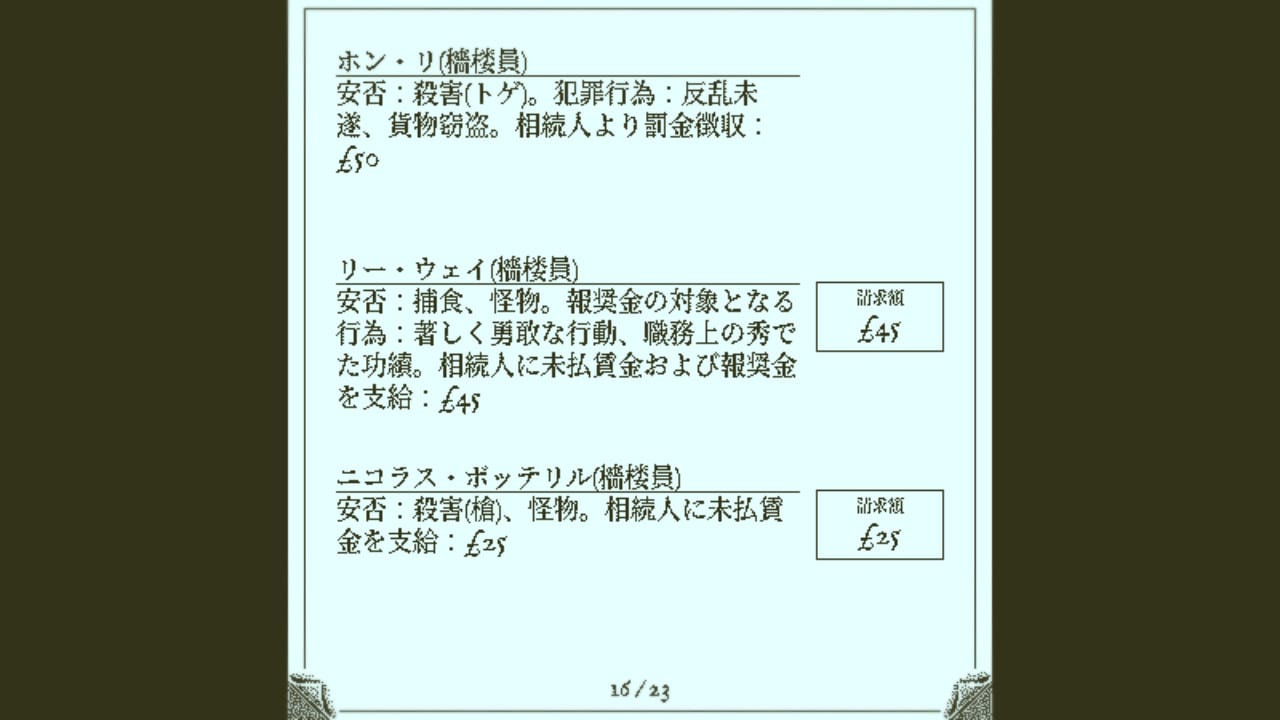Turn to the next page via bottom-right corner
Screen dimensions: 1280x720
[968, 697]
